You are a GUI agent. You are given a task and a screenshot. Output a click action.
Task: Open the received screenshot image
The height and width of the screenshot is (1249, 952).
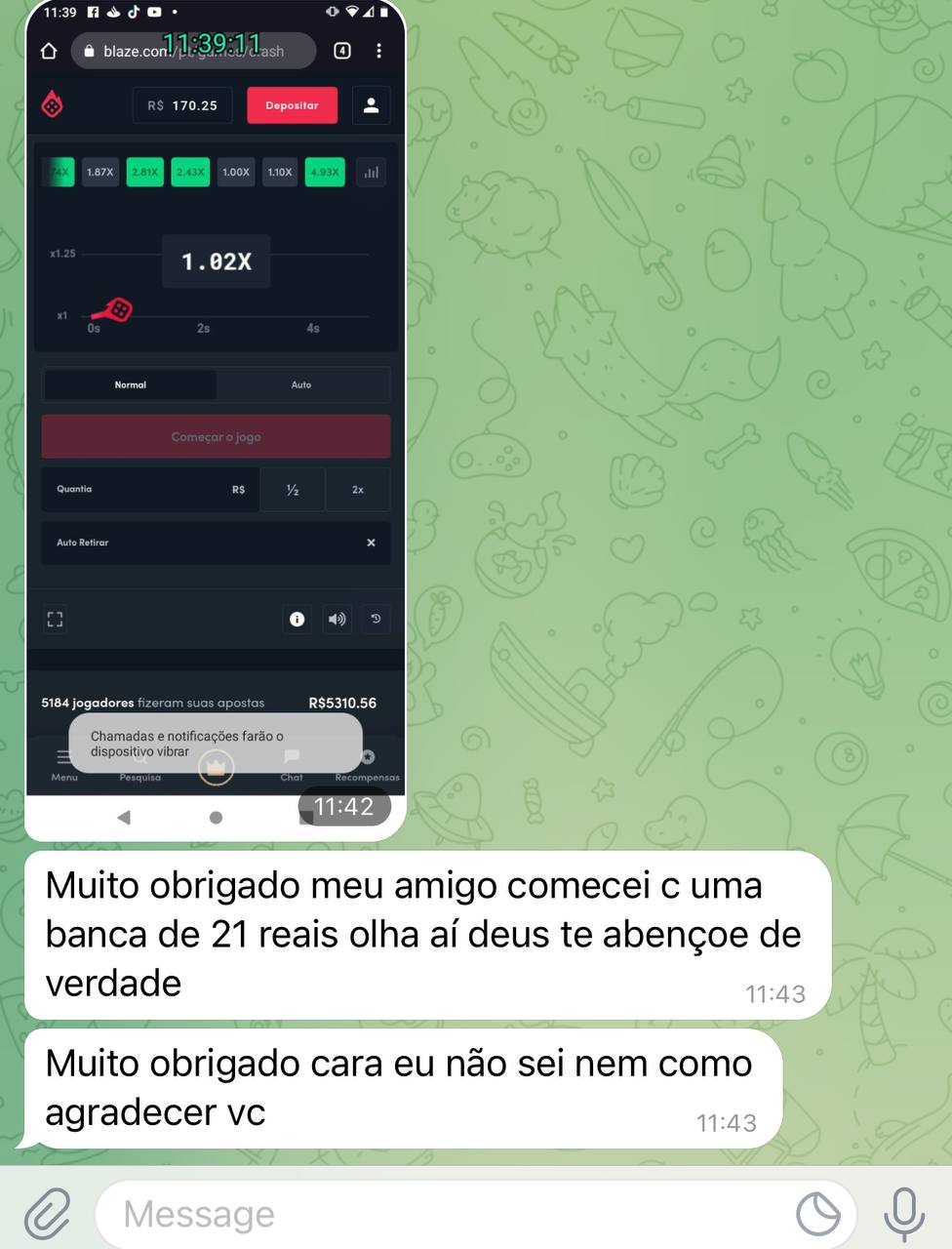(215, 420)
